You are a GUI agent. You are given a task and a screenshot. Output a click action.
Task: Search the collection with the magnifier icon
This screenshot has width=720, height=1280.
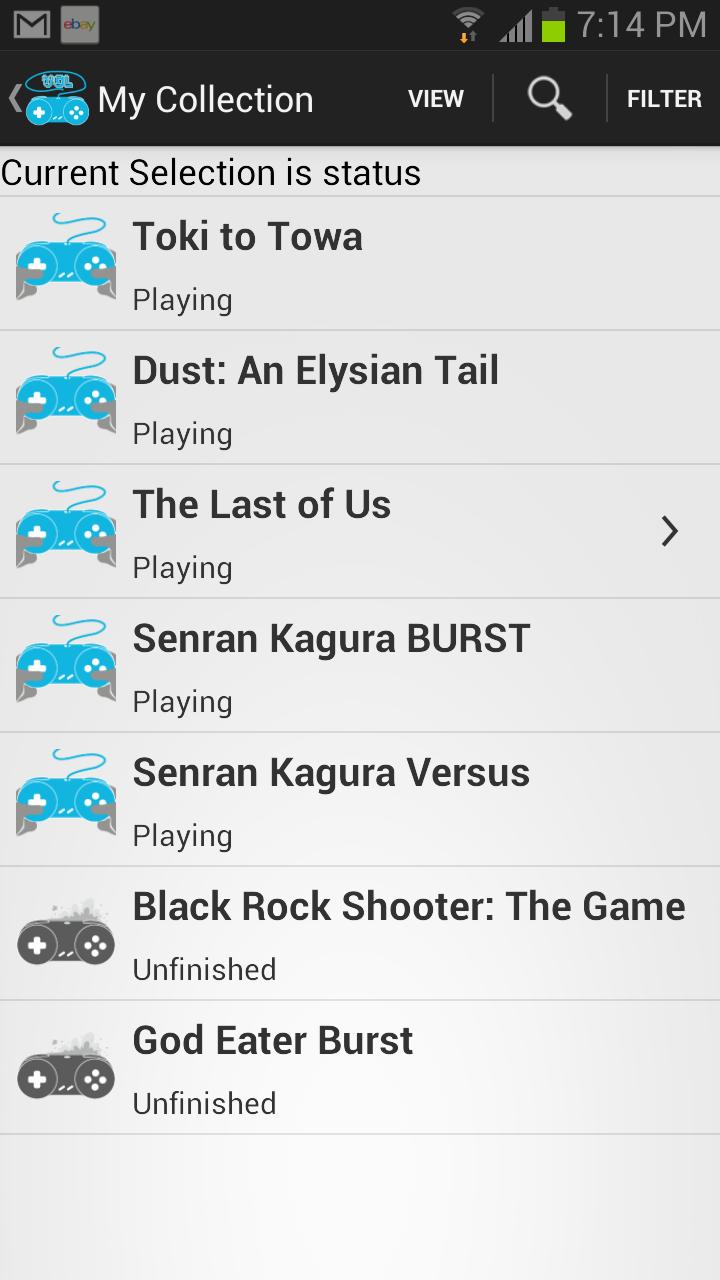549,99
